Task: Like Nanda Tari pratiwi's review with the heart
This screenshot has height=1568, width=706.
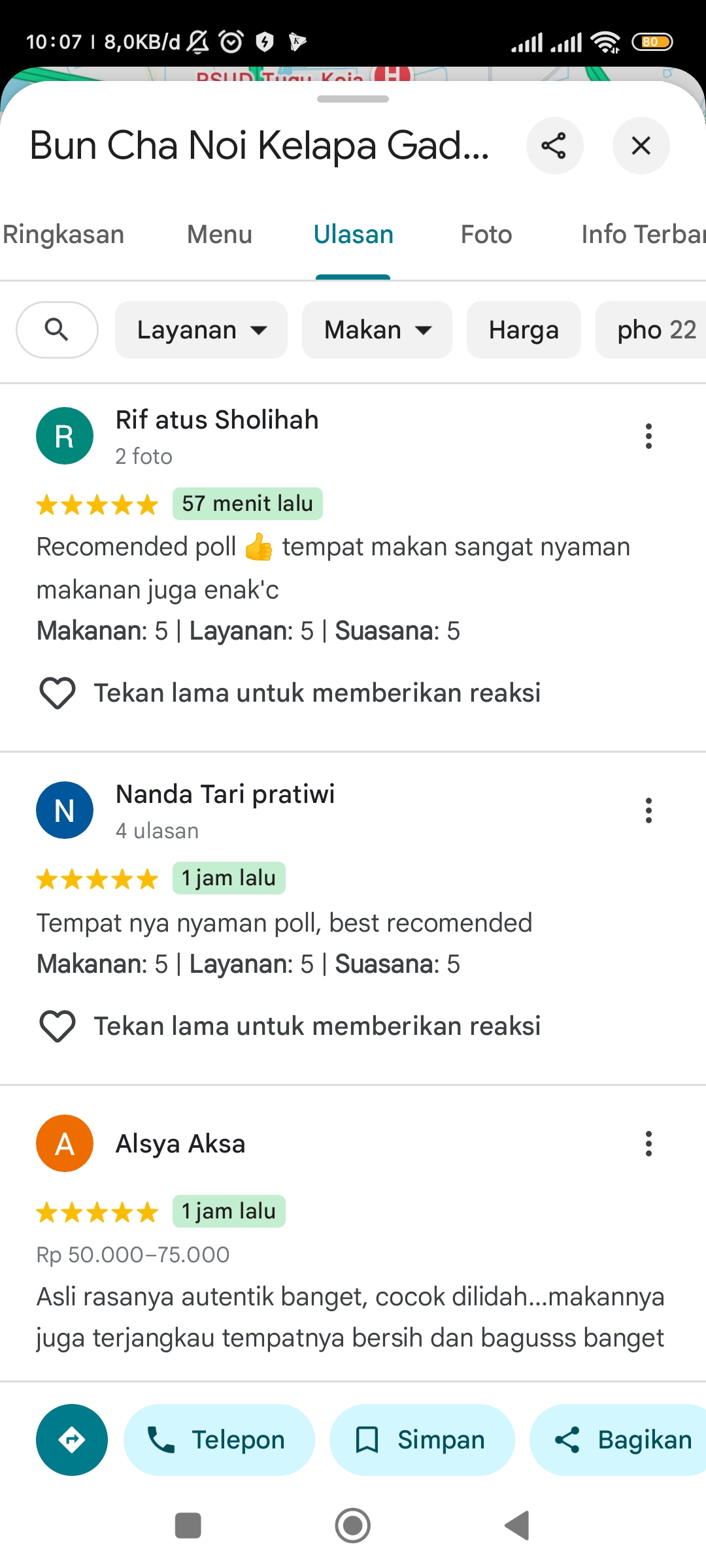Action: 58,1026
